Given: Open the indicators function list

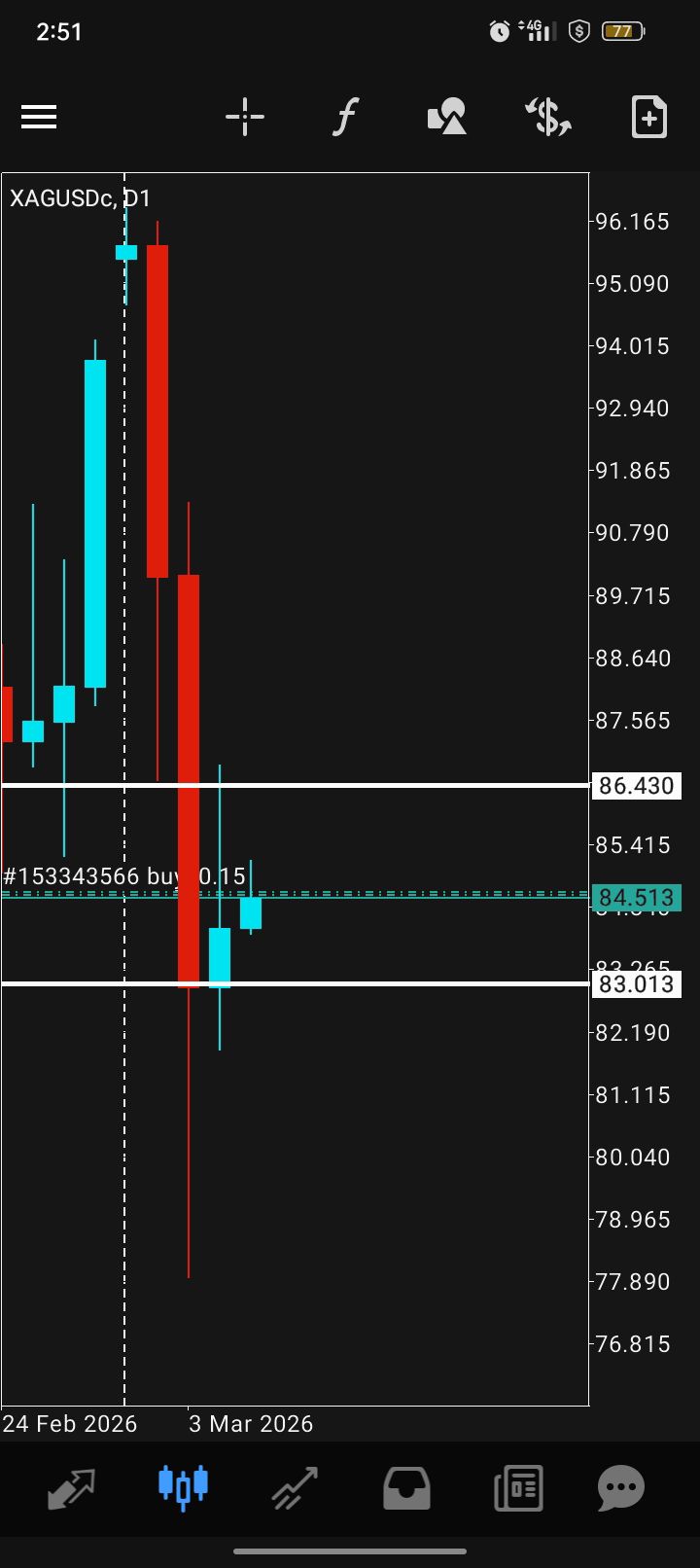Looking at the screenshot, I should (345, 118).
